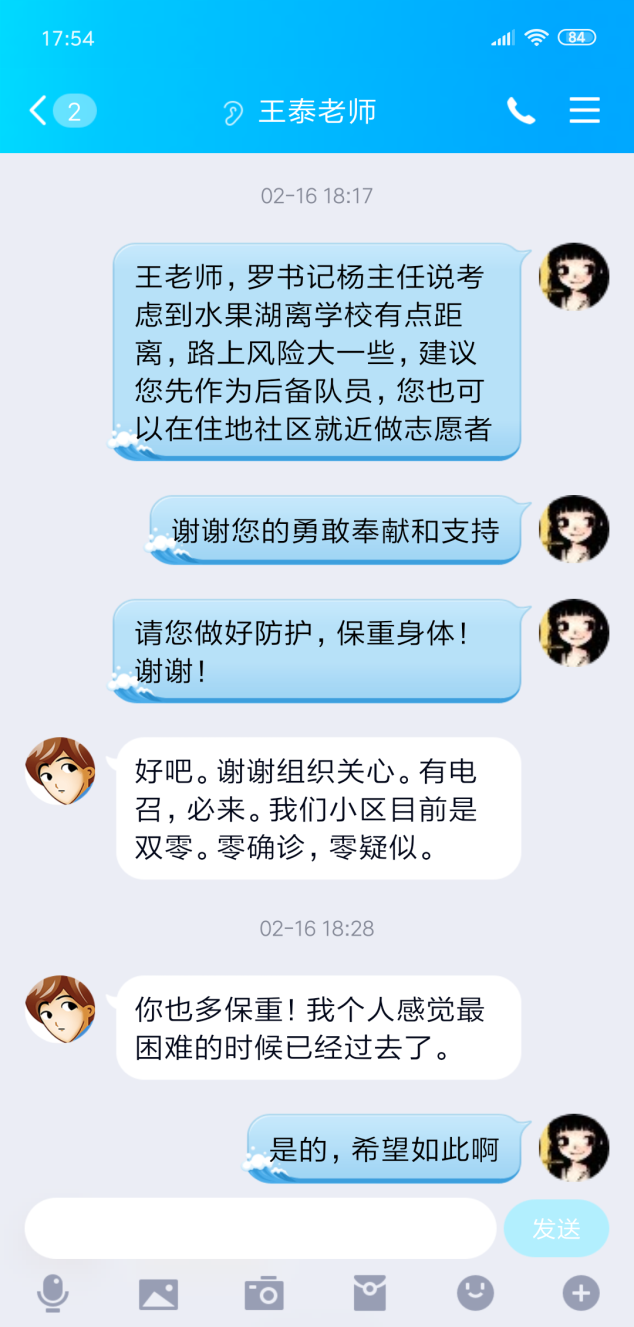634x1327 pixels.
Task: Open the emoji panel
Action: (x=476, y=1294)
